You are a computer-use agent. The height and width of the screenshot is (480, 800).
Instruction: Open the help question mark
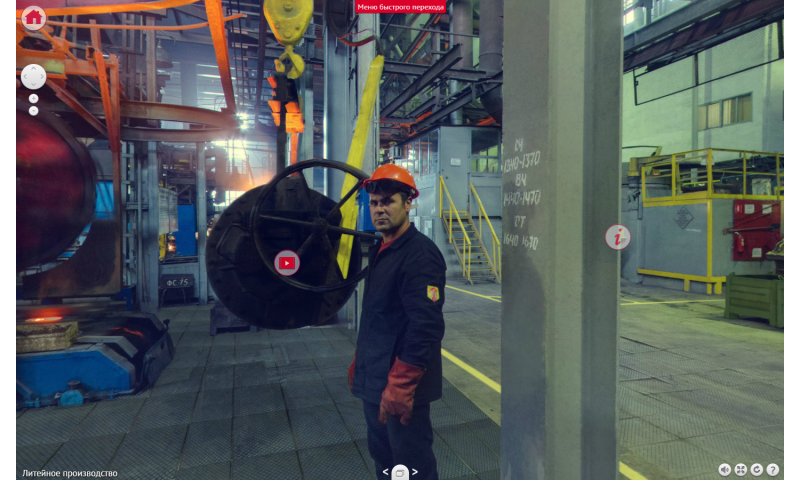(773, 469)
